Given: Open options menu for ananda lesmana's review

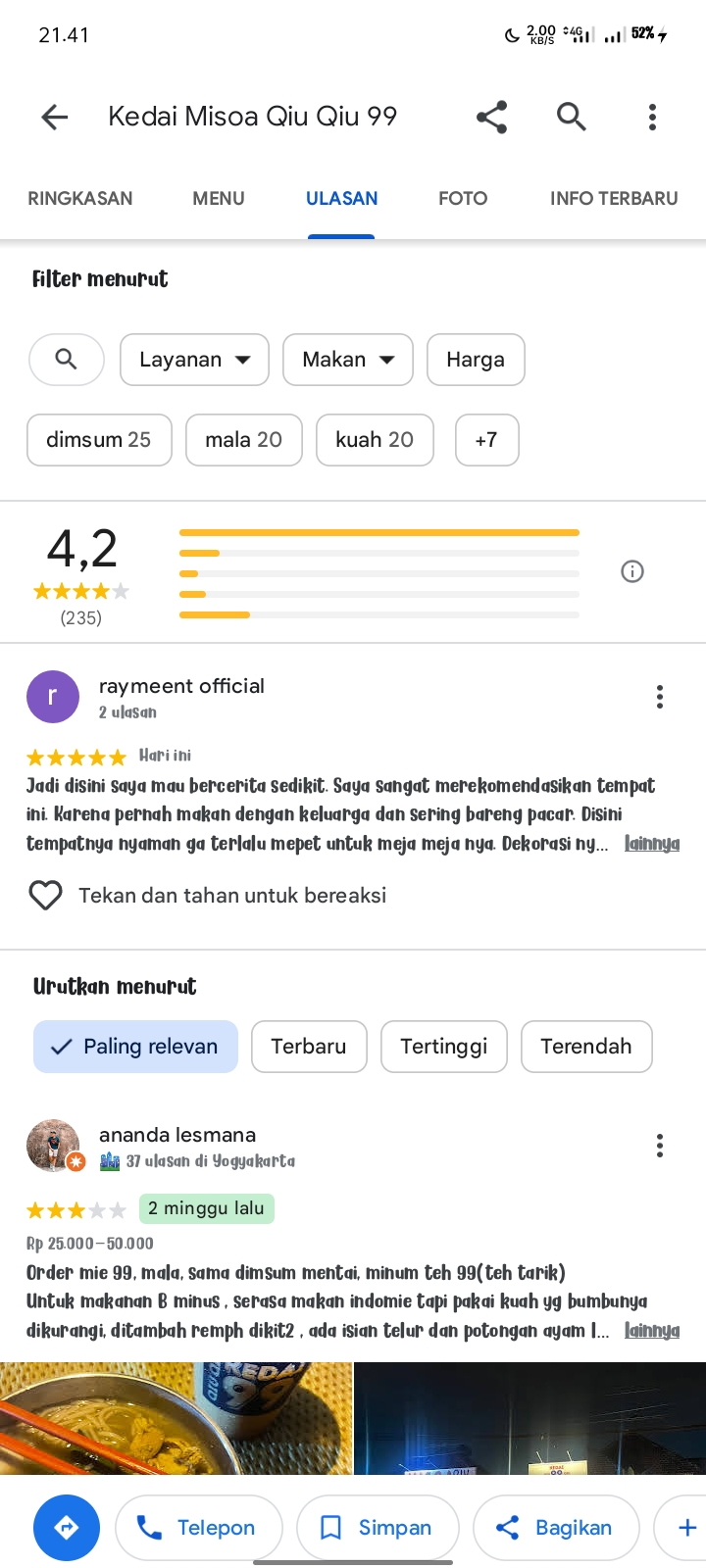Looking at the screenshot, I should (660, 1146).
